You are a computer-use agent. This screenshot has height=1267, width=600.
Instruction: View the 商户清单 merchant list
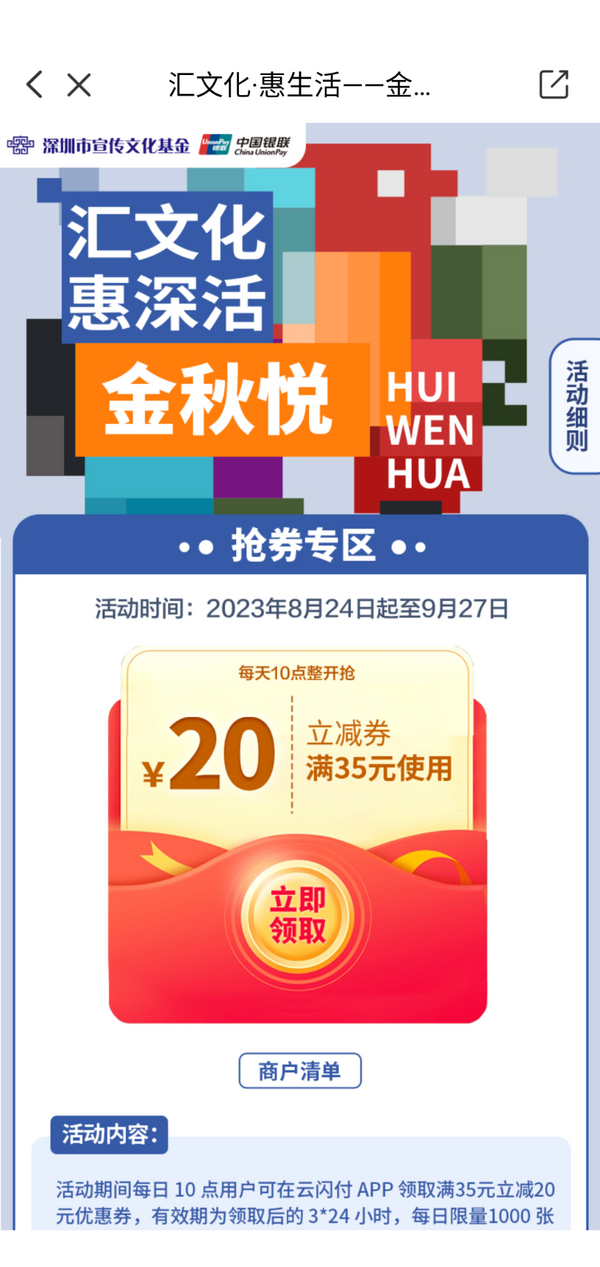pyautogui.click(x=299, y=1072)
